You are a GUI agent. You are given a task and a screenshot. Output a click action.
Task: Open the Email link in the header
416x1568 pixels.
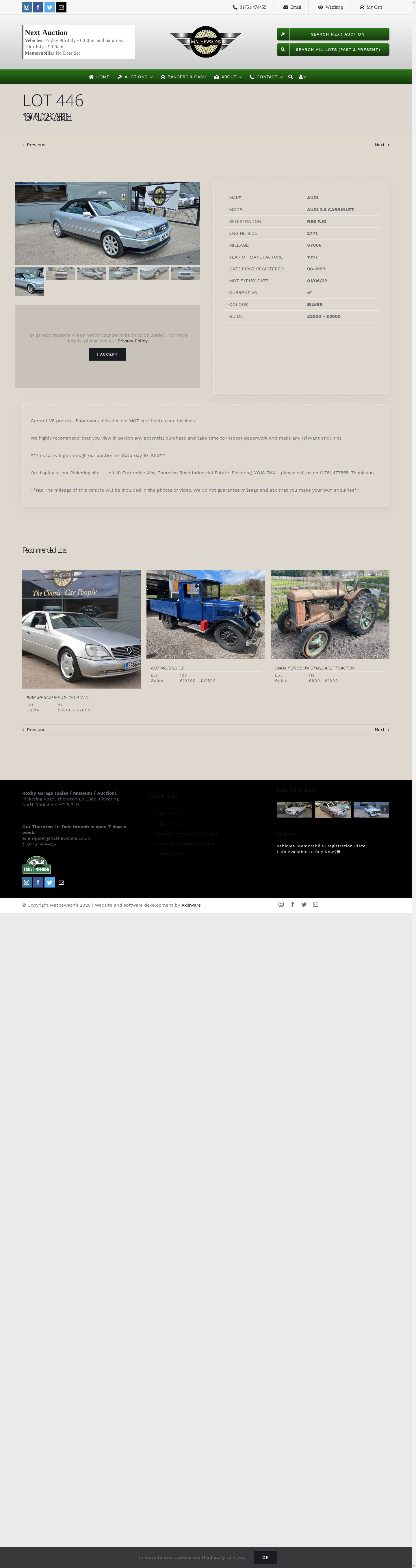coord(292,7)
